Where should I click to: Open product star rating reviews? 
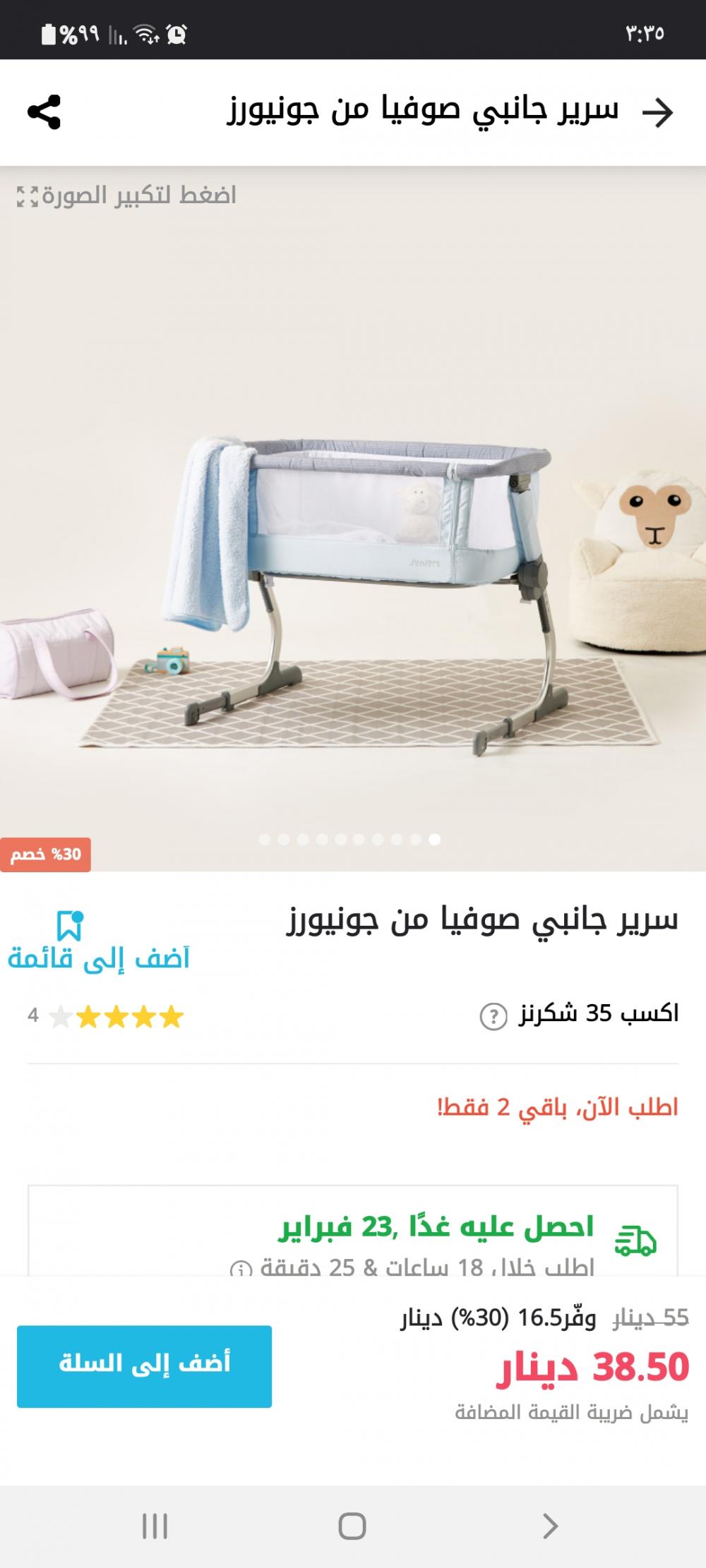click(106, 1017)
